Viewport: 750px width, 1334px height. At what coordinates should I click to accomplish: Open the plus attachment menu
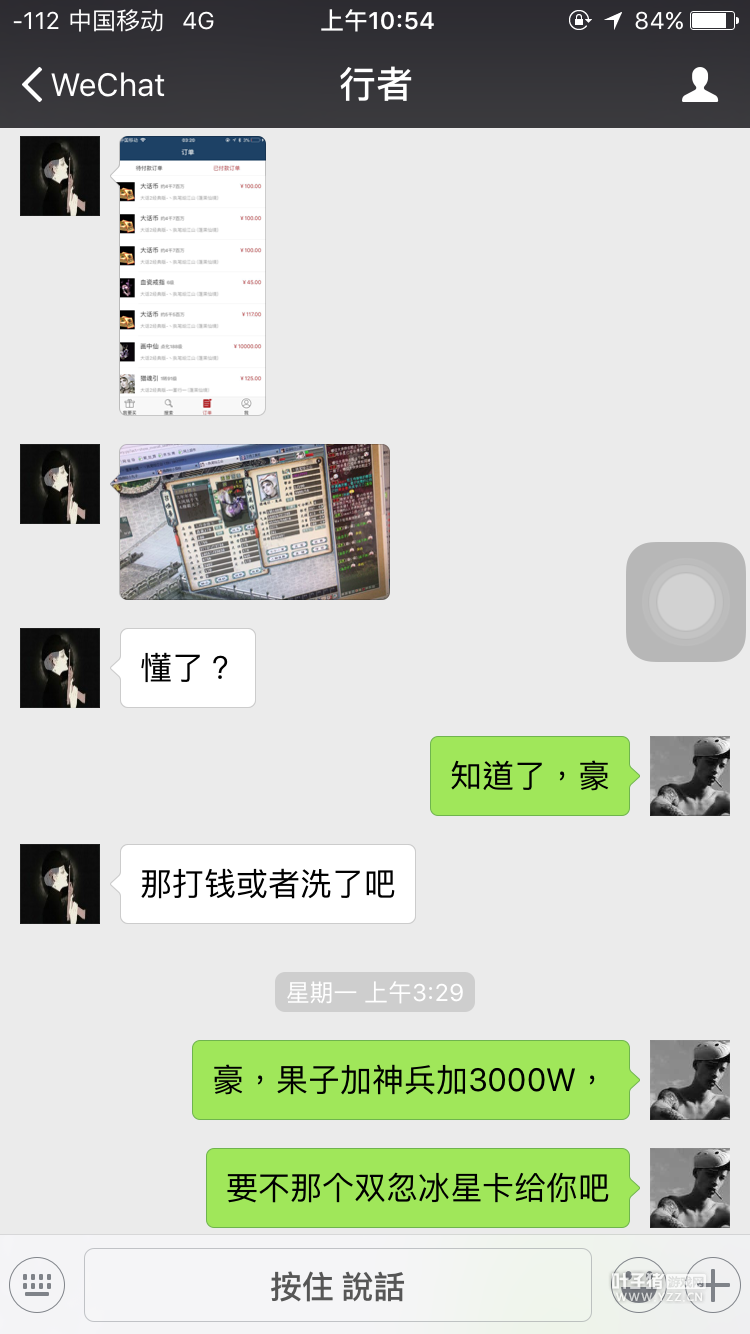point(713,1284)
